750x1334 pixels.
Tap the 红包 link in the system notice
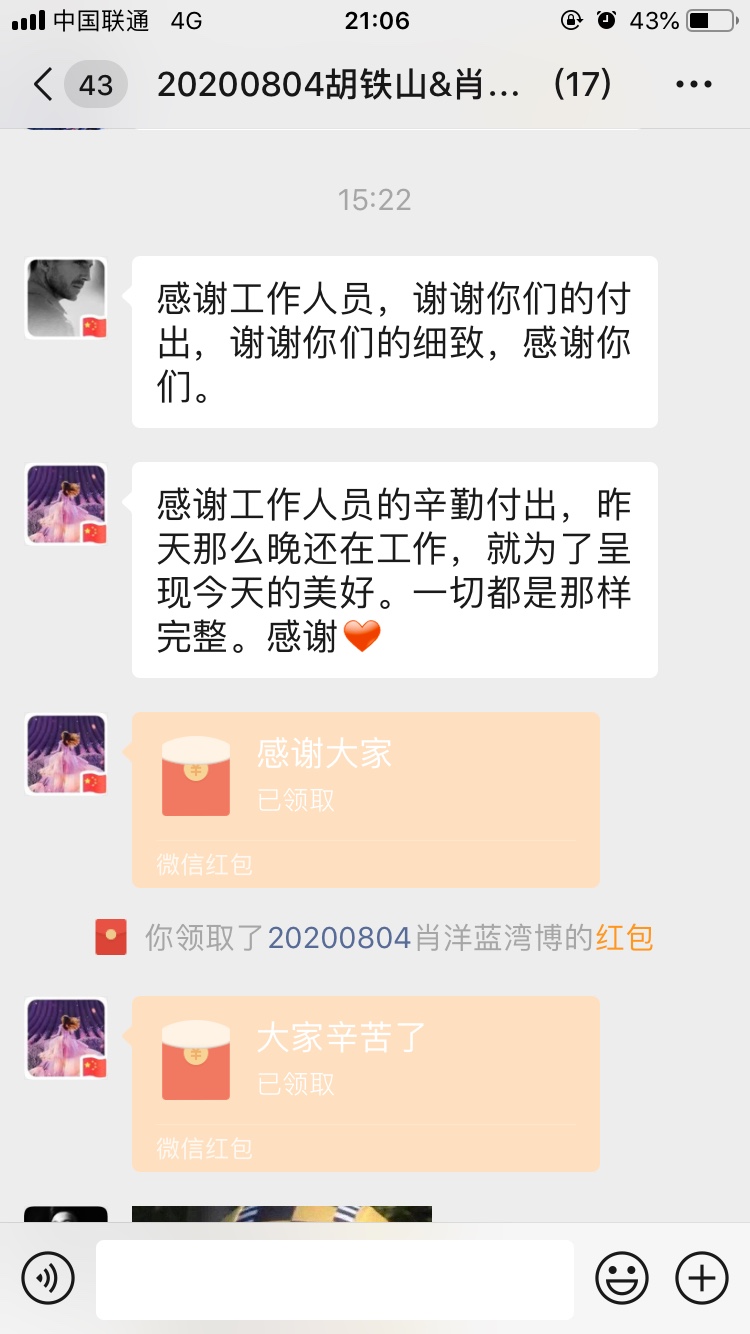click(x=624, y=938)
